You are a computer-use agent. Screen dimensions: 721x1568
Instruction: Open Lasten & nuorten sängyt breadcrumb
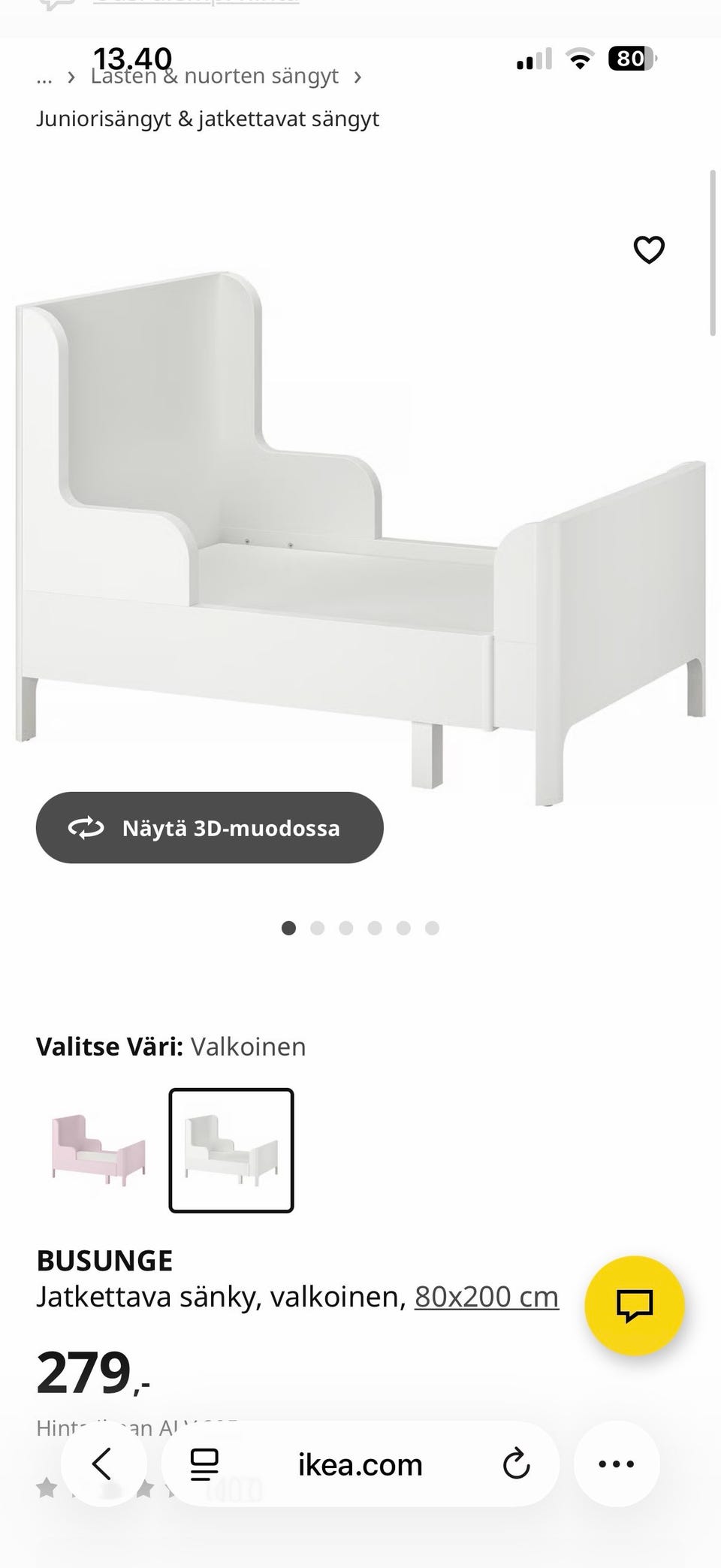point(213,75)
